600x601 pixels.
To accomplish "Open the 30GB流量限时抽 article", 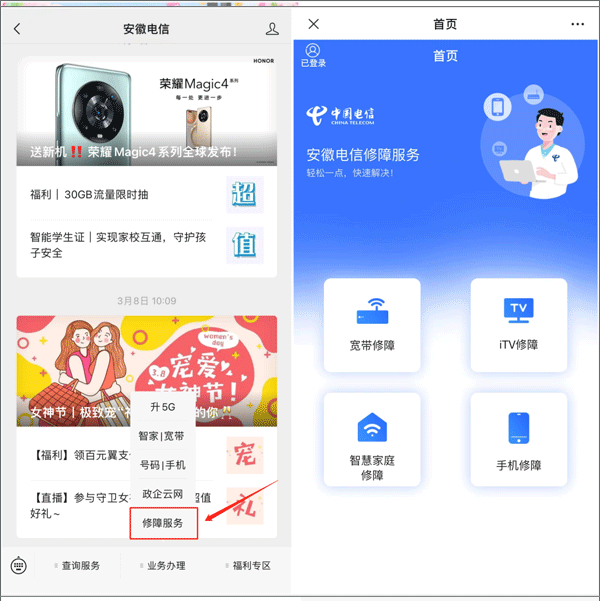I will coord(120,194).
